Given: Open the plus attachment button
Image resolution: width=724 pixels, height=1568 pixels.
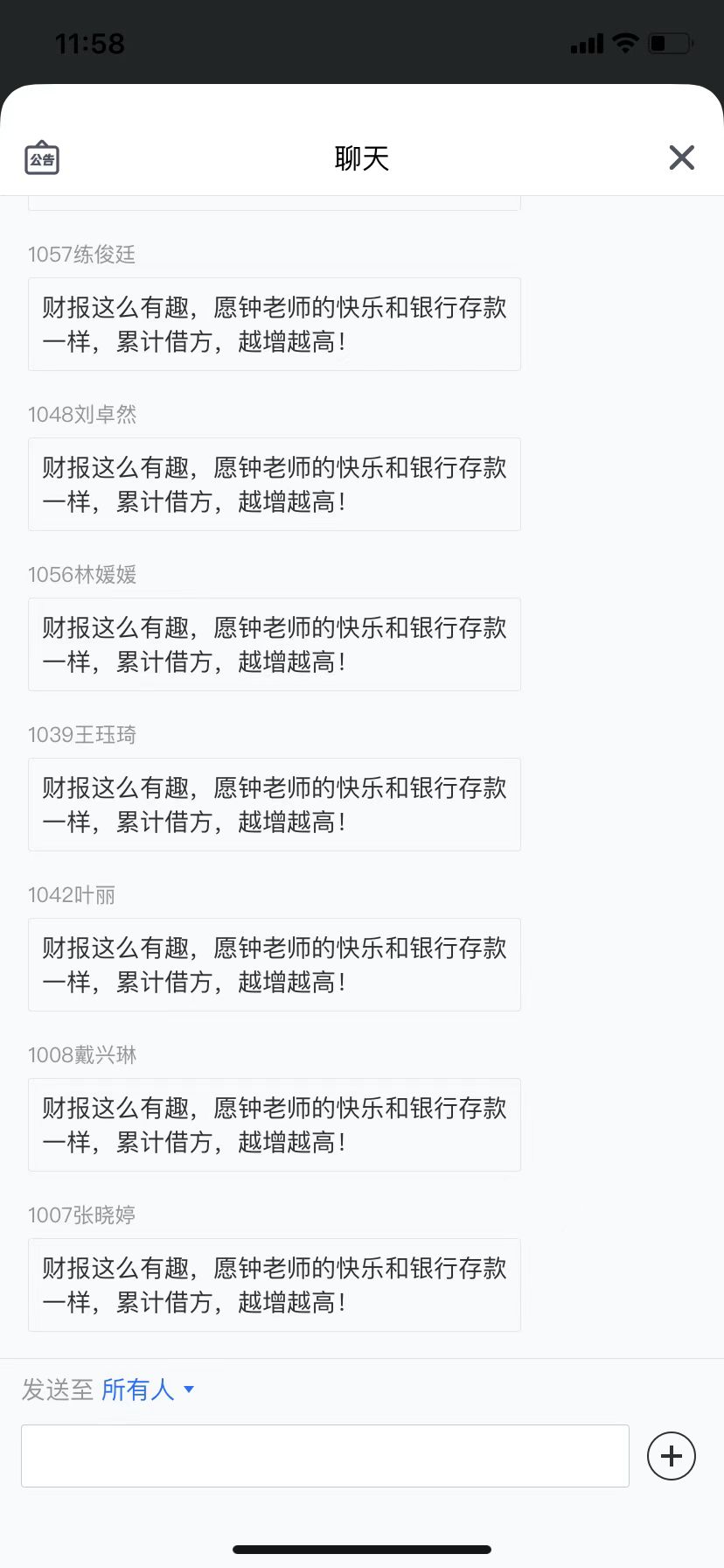Looking at the screenshot, I should 671,1456.
